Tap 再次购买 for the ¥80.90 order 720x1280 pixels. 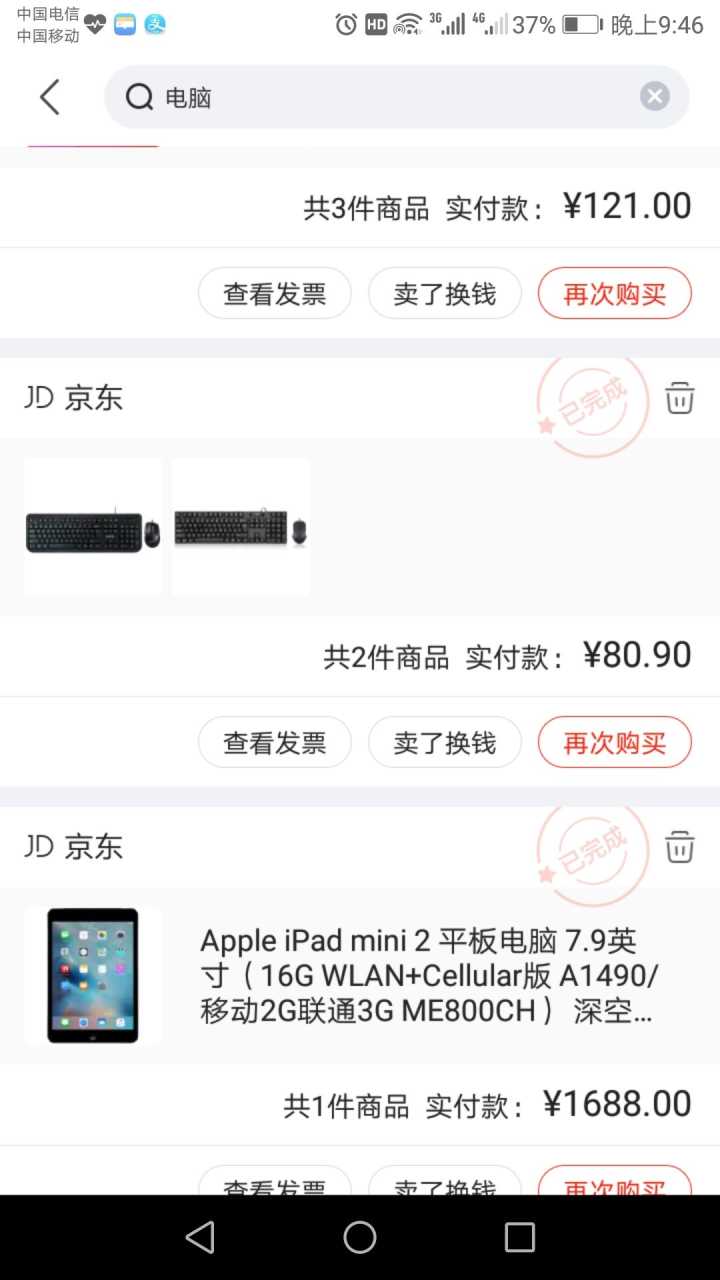pos(614,743)
